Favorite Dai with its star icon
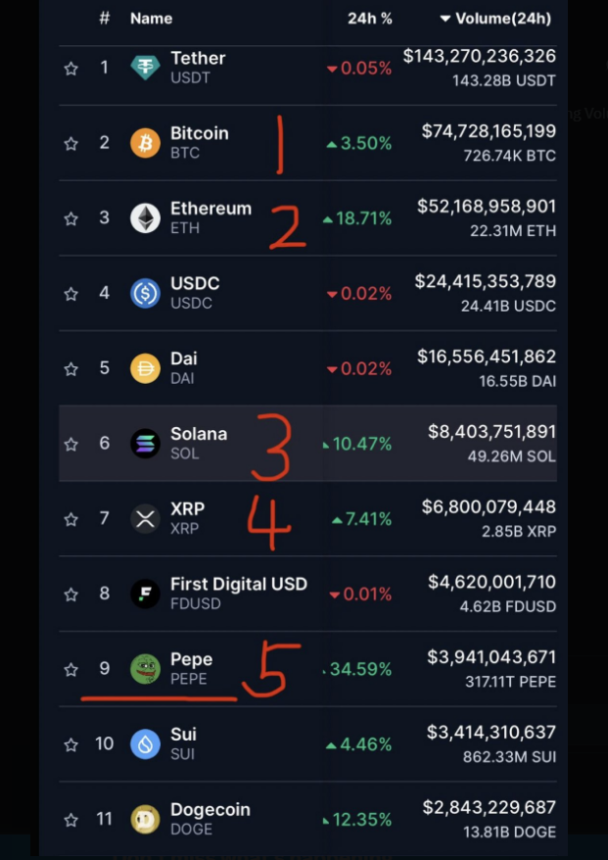608x860 pixels. tap(71, 369)
